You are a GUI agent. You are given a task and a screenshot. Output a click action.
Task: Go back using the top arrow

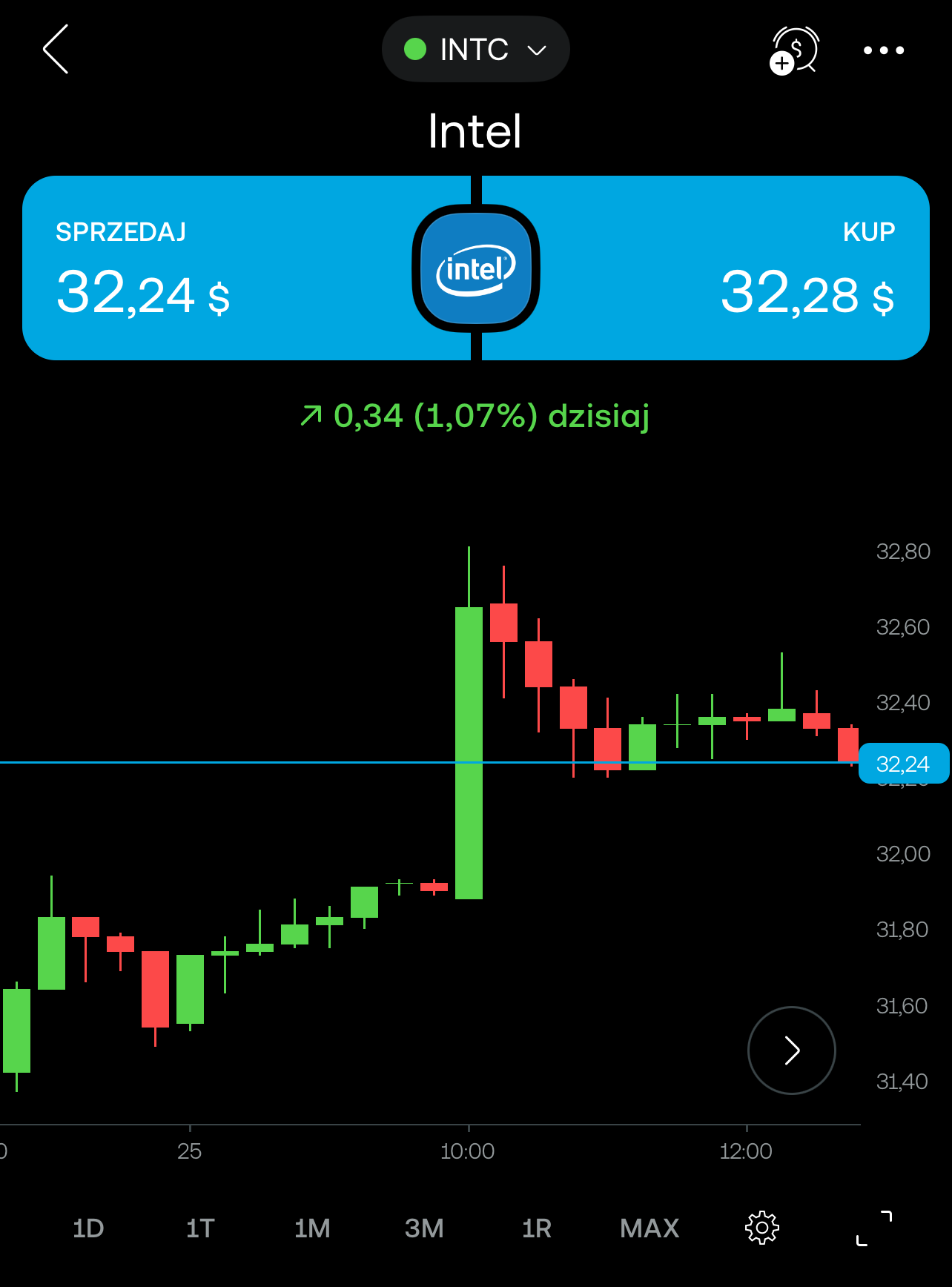tap(56, 50)
